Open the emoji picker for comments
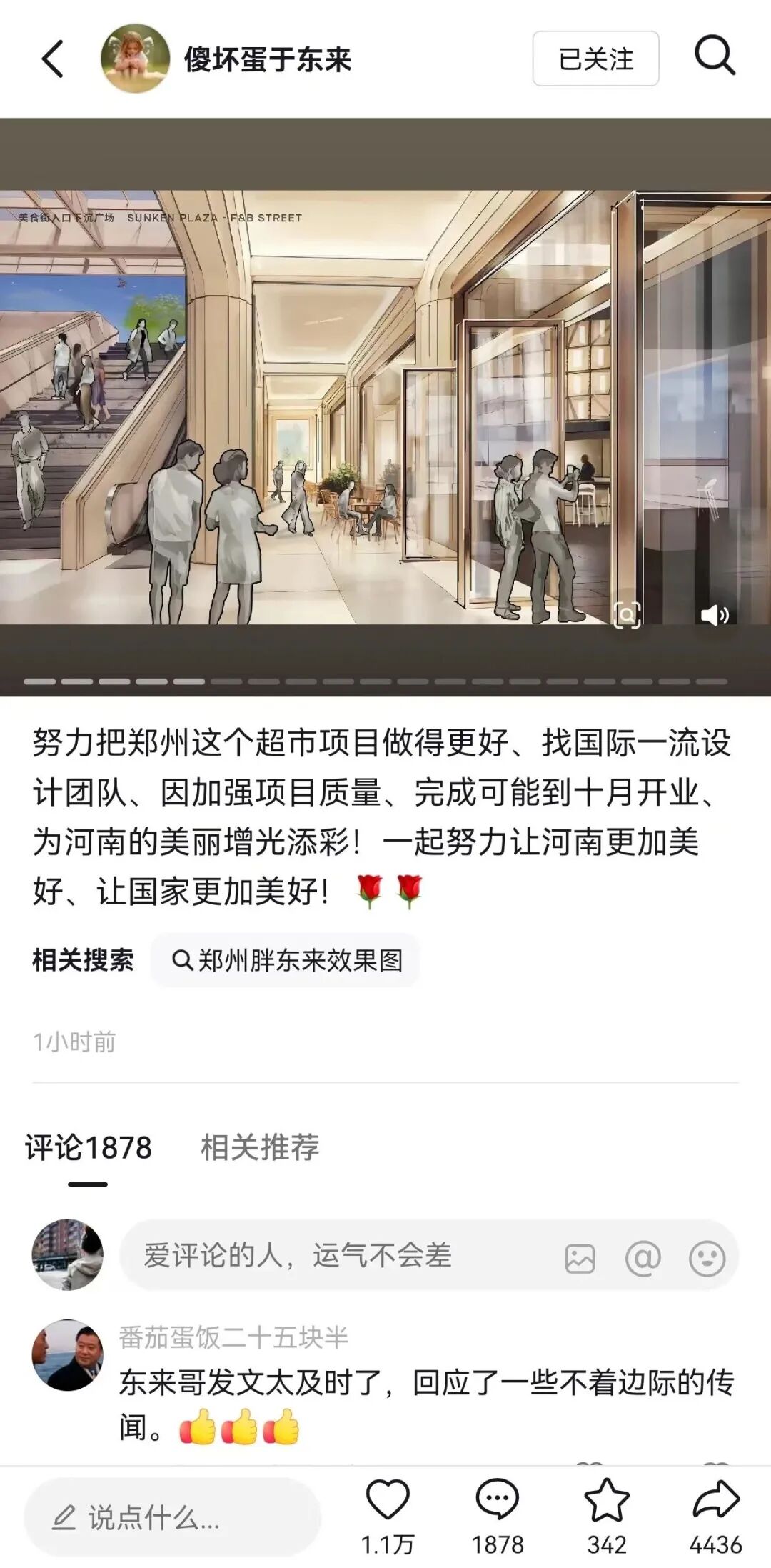The height and width of the screenshot is (1568, 771). 707,1258
